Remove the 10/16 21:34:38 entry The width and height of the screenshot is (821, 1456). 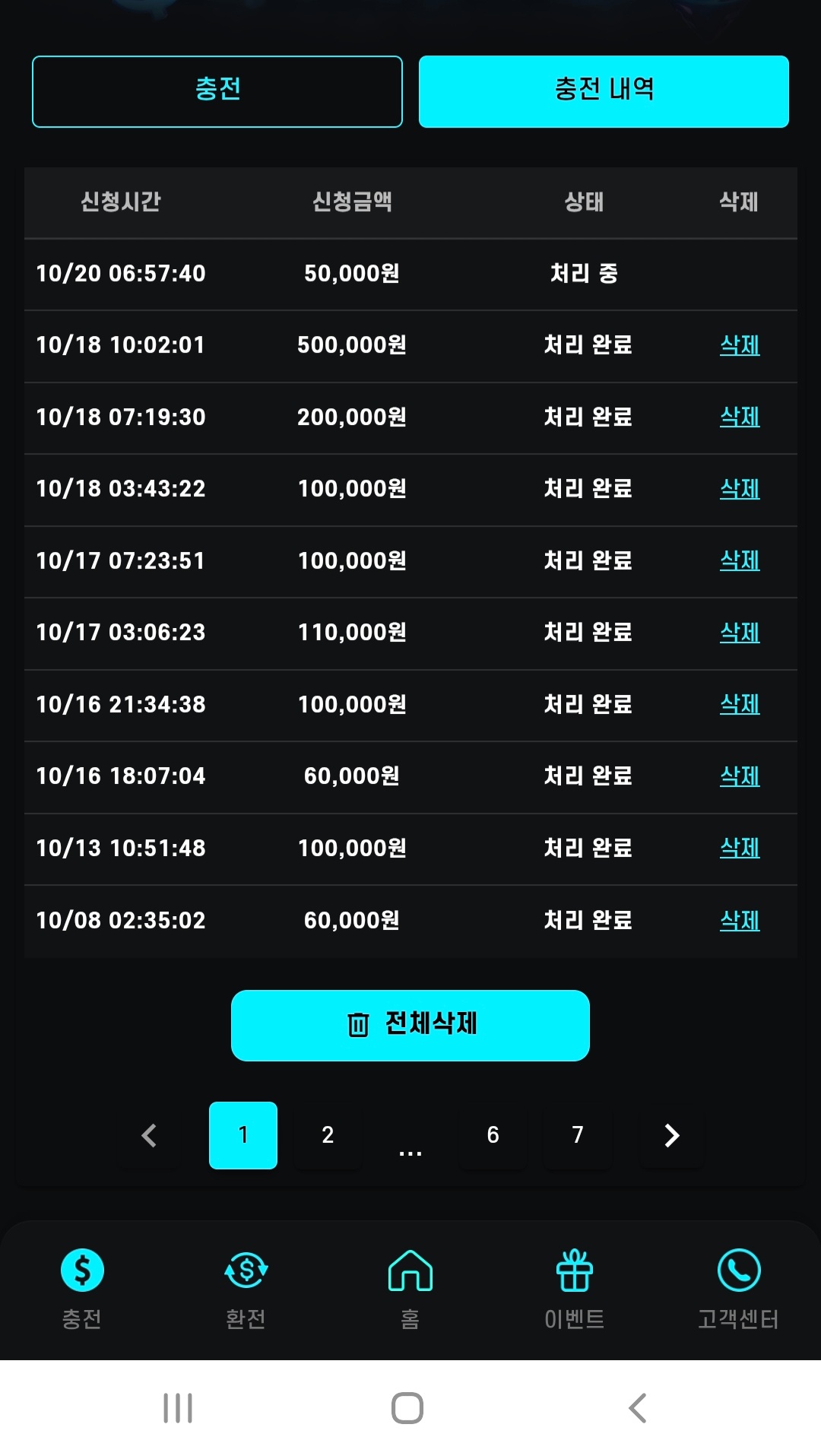point(740,704)
